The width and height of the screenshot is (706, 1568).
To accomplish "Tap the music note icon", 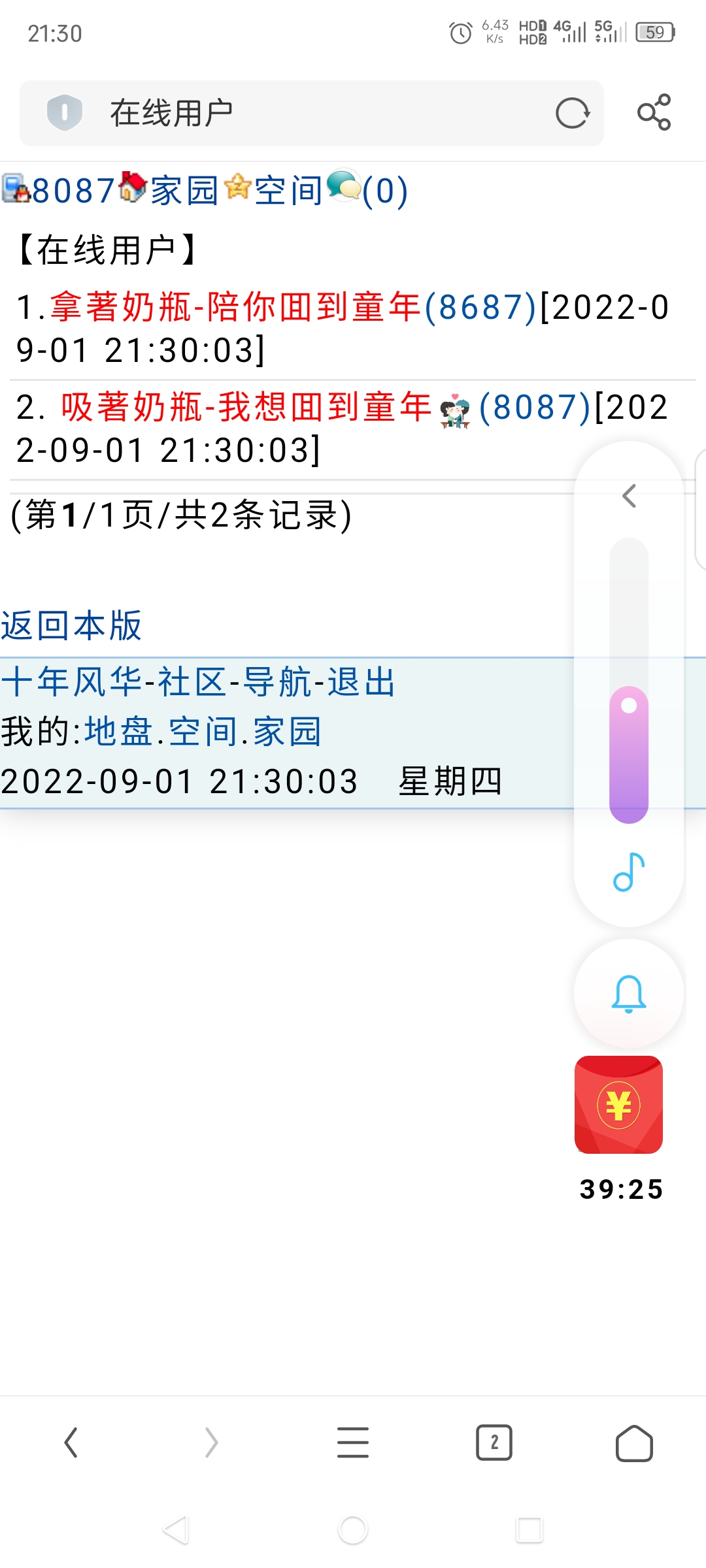I will [629, 872].
